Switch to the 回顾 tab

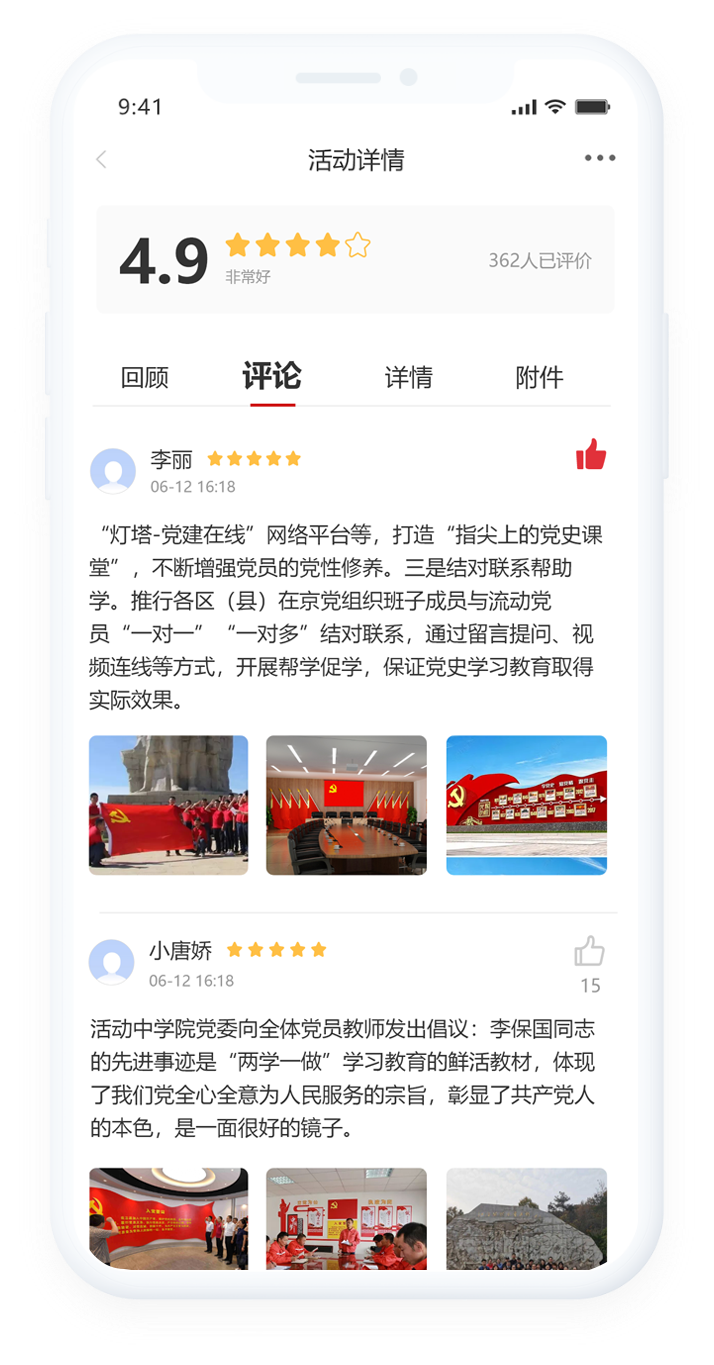coord(145,377)
